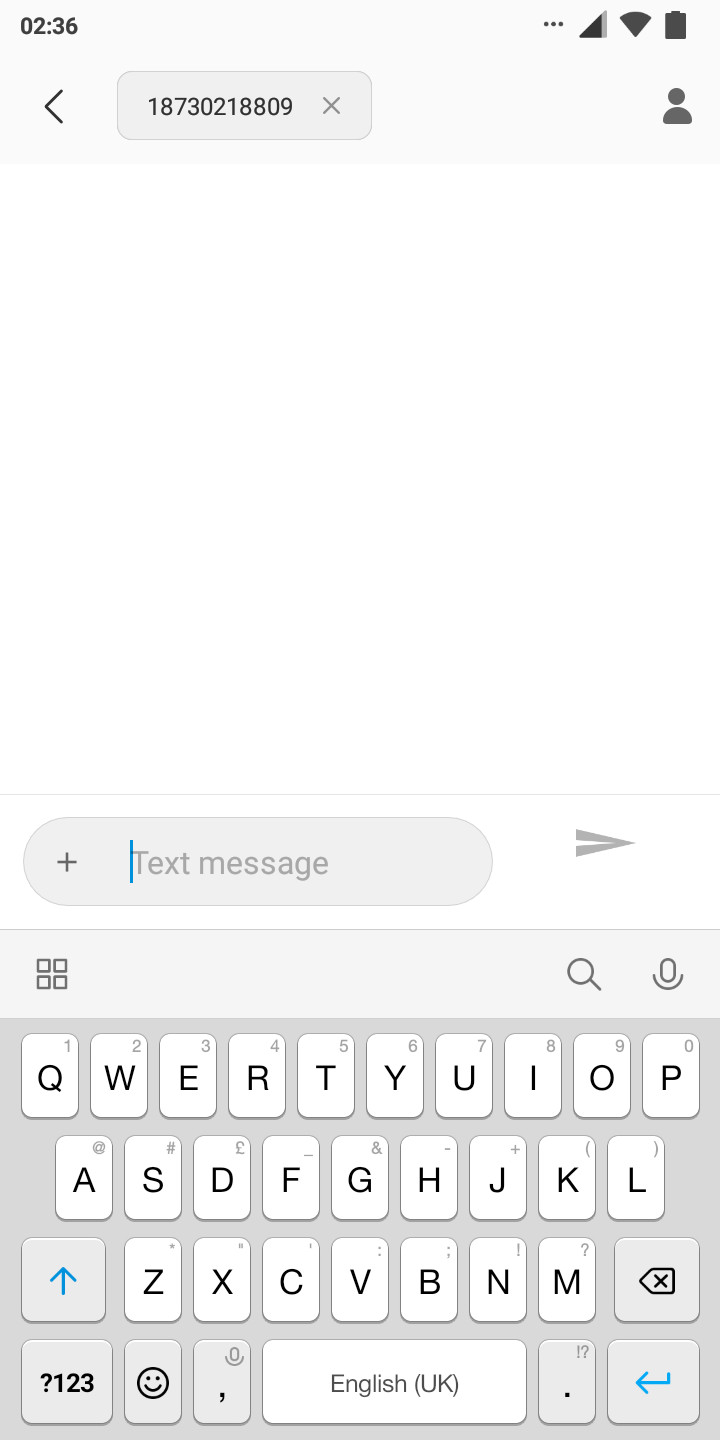Start voice input with the microphone

667,974
